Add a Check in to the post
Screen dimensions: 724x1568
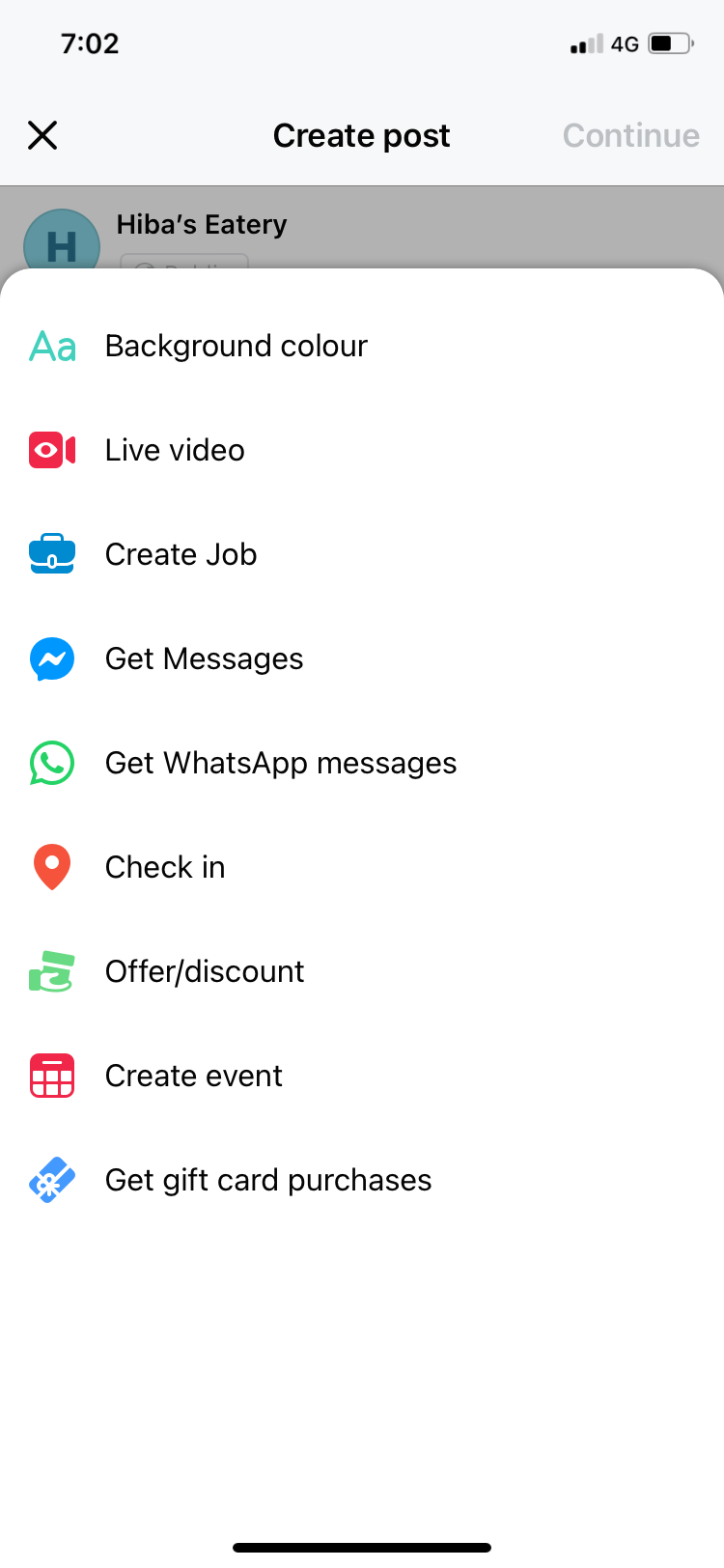(x=165, y=867)
